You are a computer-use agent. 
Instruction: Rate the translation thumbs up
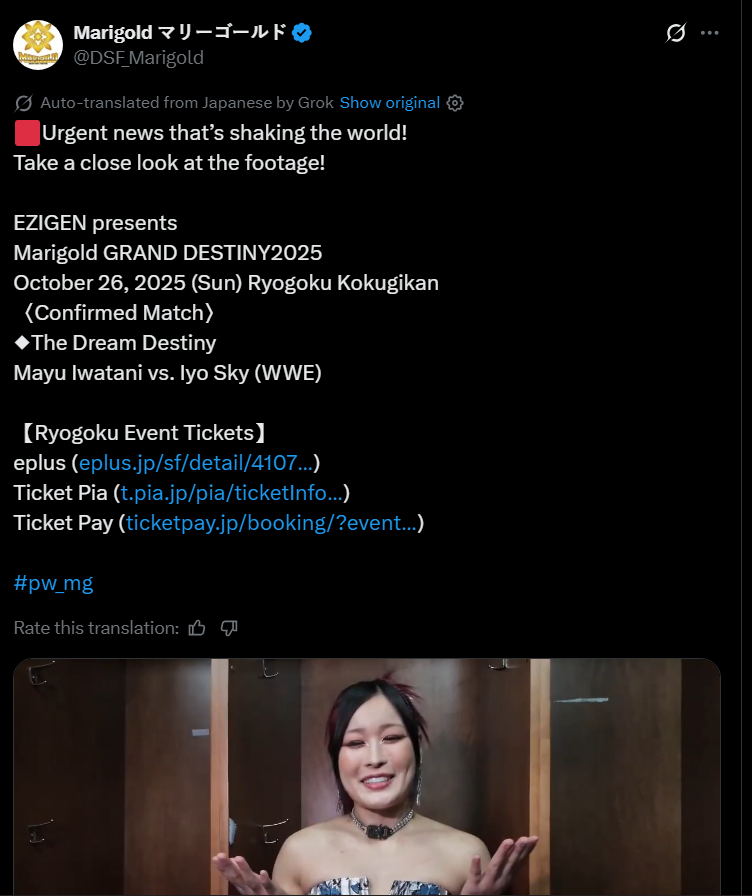pos(197,628)
